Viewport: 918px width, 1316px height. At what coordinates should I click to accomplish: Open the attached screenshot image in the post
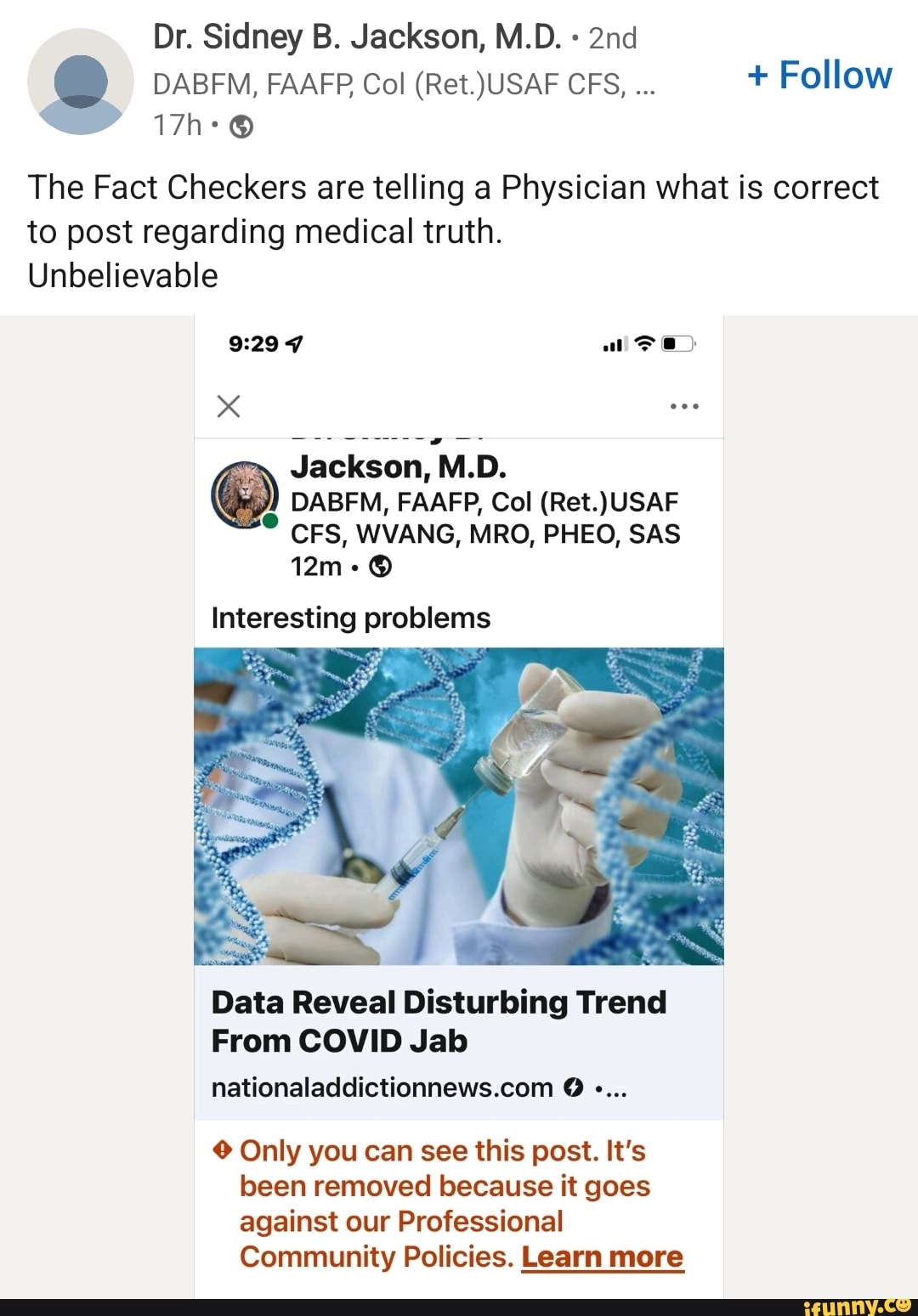(459, 805)
